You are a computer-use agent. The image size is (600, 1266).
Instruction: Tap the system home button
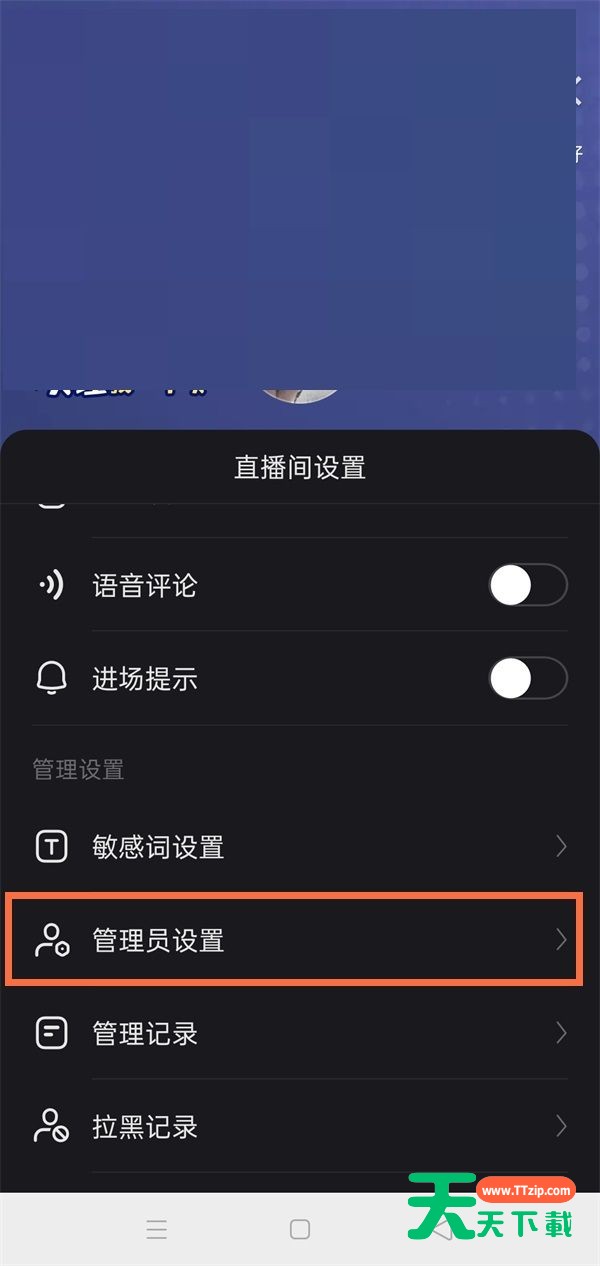click(300, 1230)
